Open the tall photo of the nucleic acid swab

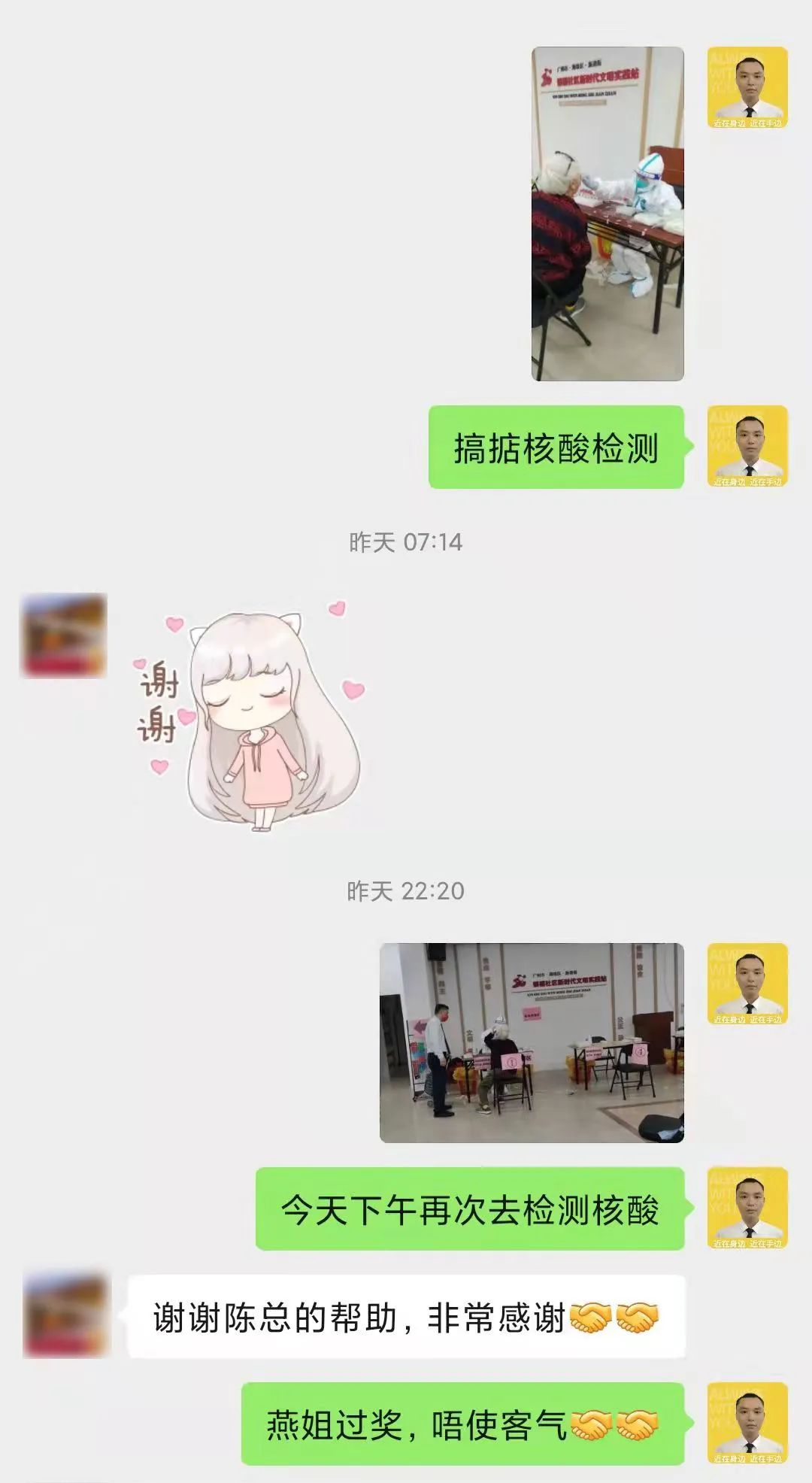point(607,214)
